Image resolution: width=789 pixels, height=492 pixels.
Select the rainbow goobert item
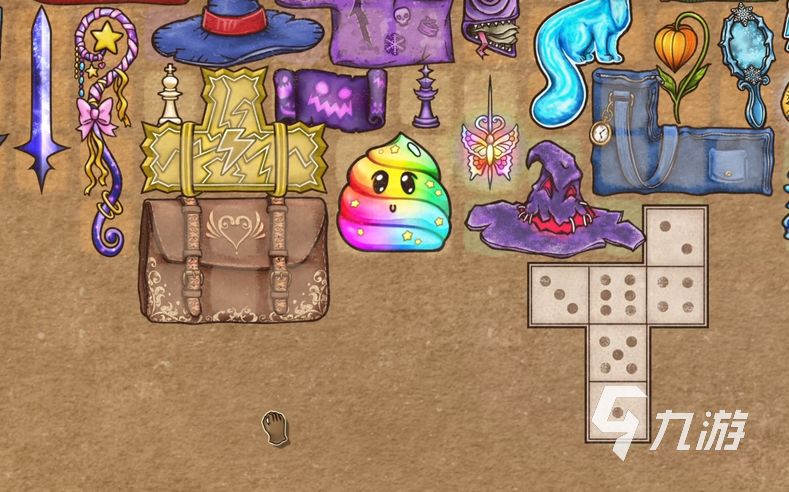point(392,195)
